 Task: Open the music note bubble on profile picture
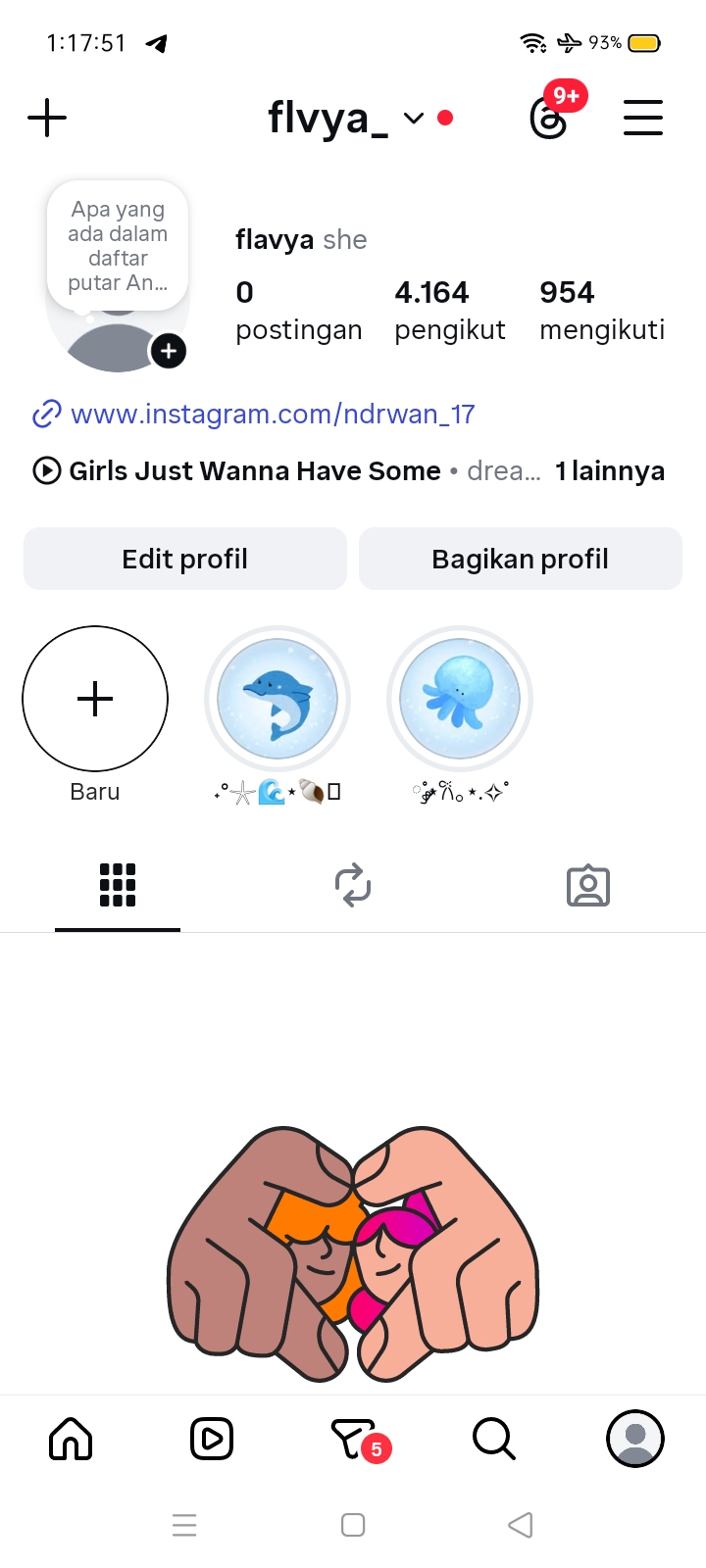(x=118, y=245)
